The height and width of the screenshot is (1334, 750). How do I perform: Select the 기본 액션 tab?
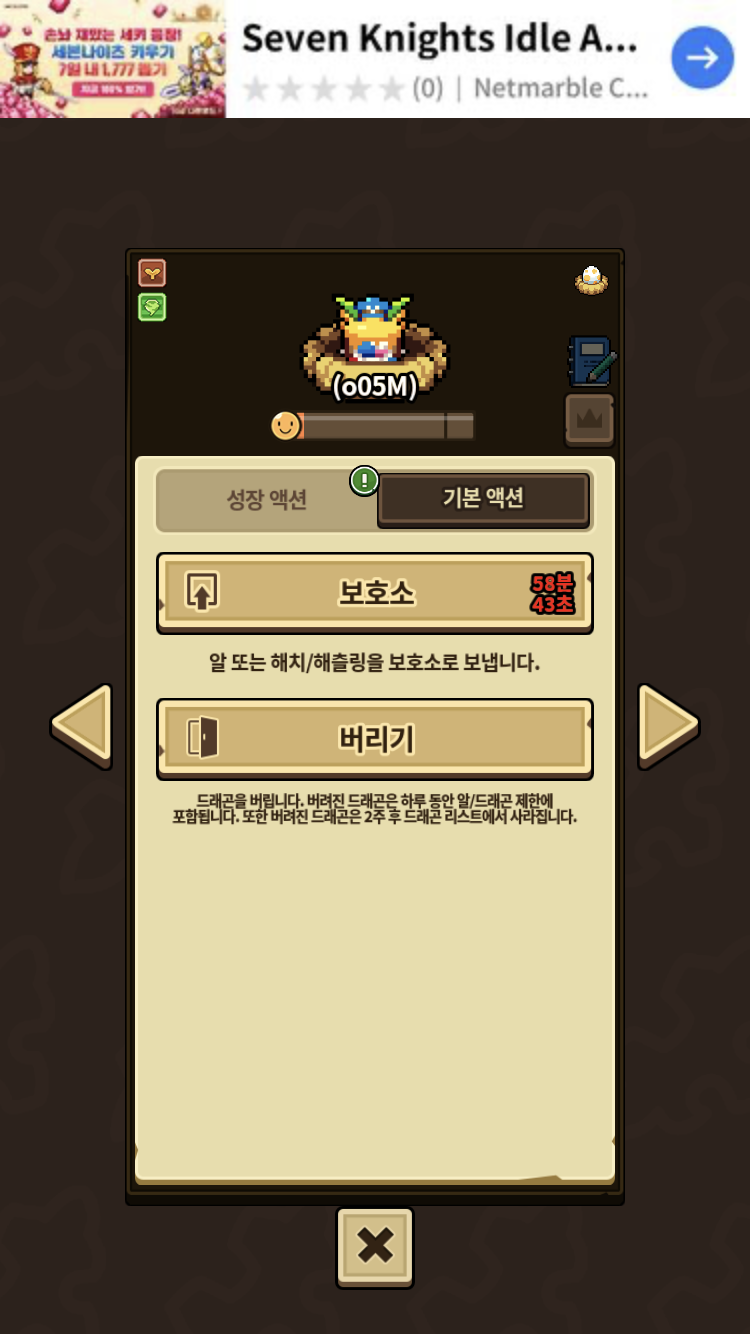(x=483, y=498)
